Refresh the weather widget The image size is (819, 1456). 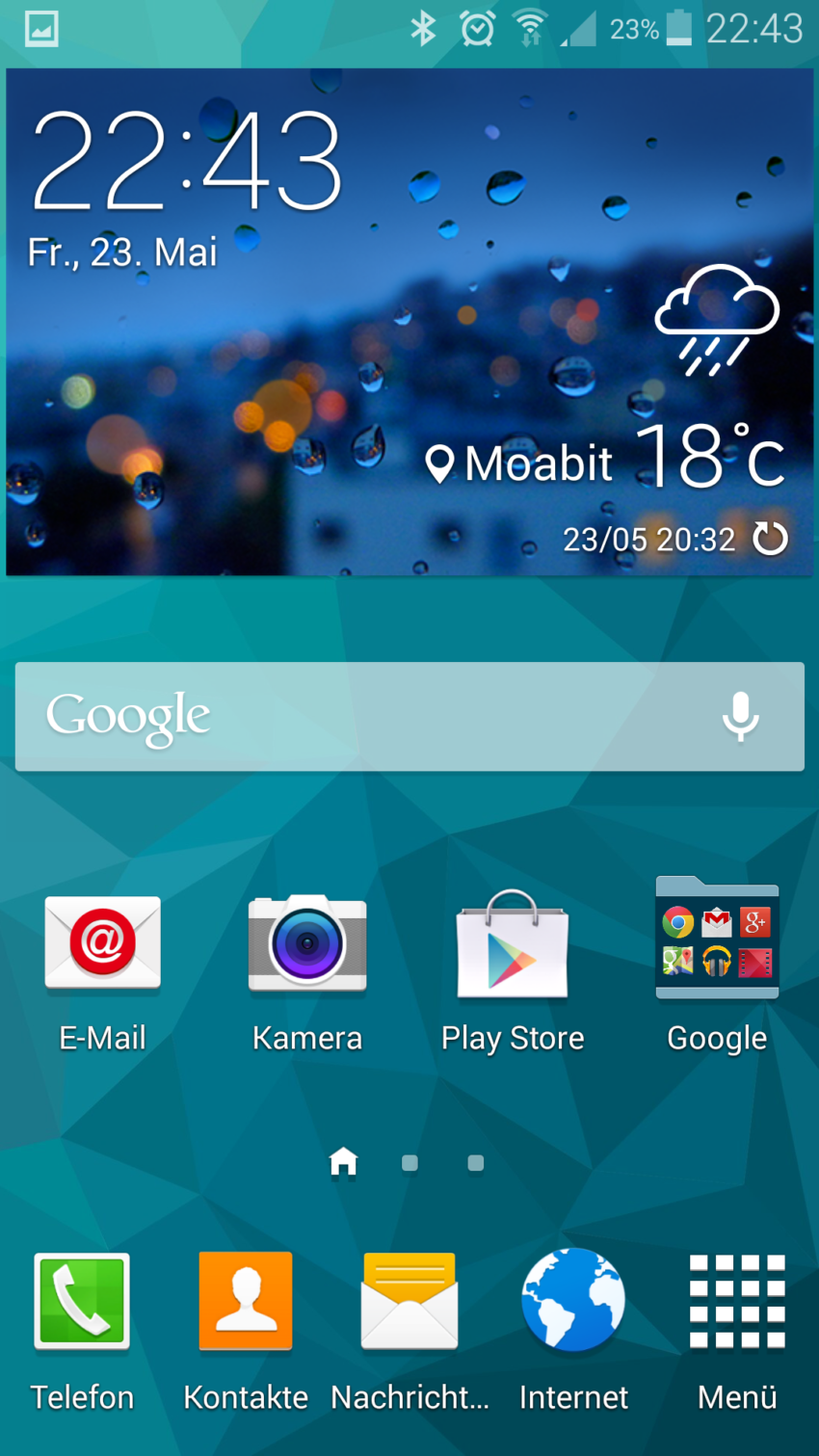[x=769, y=539]
